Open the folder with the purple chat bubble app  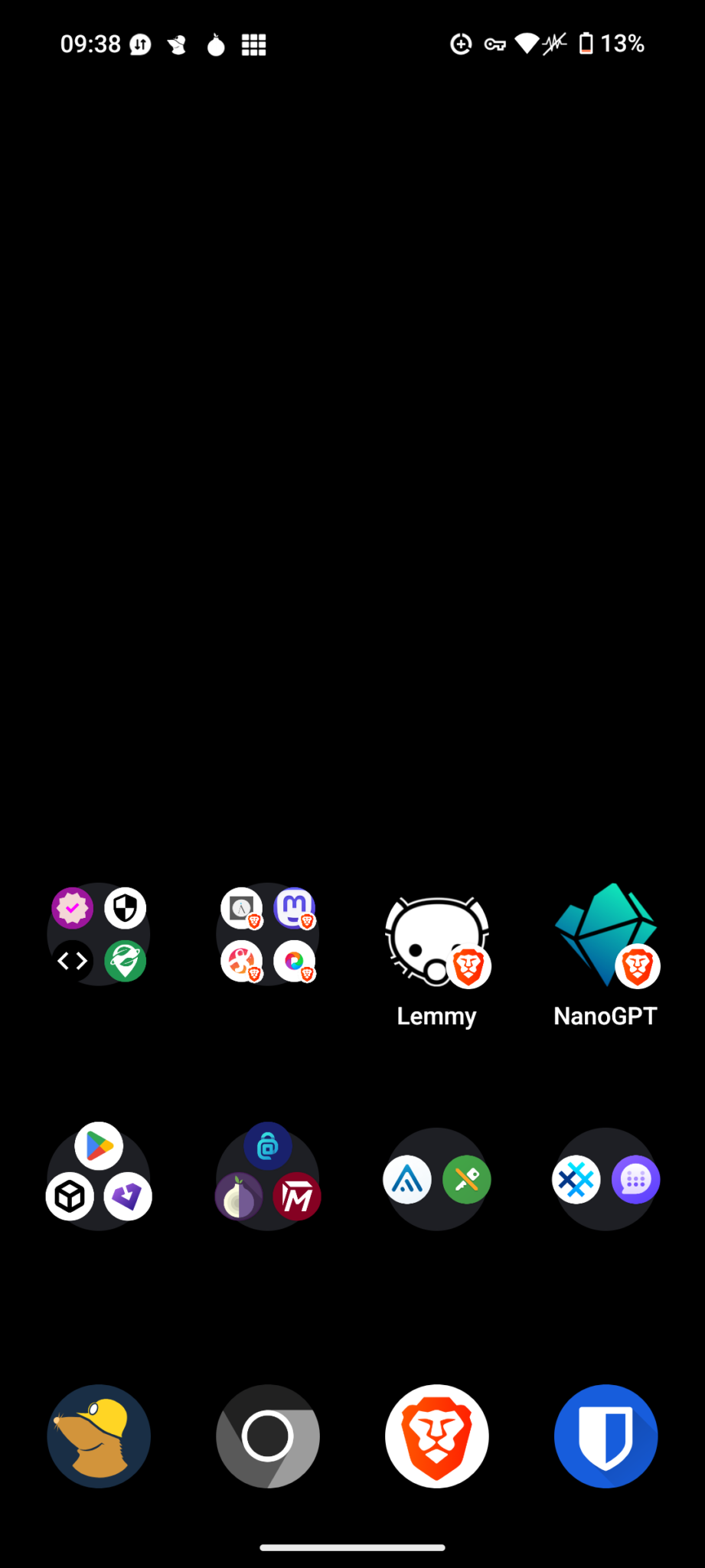(x=605, y=1179)
